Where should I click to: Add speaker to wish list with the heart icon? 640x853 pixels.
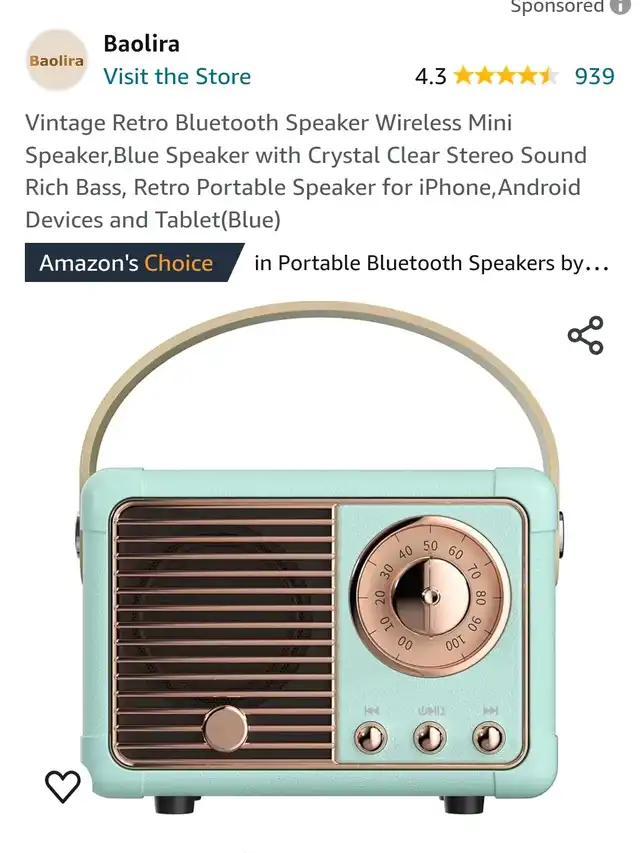point(63,786)
